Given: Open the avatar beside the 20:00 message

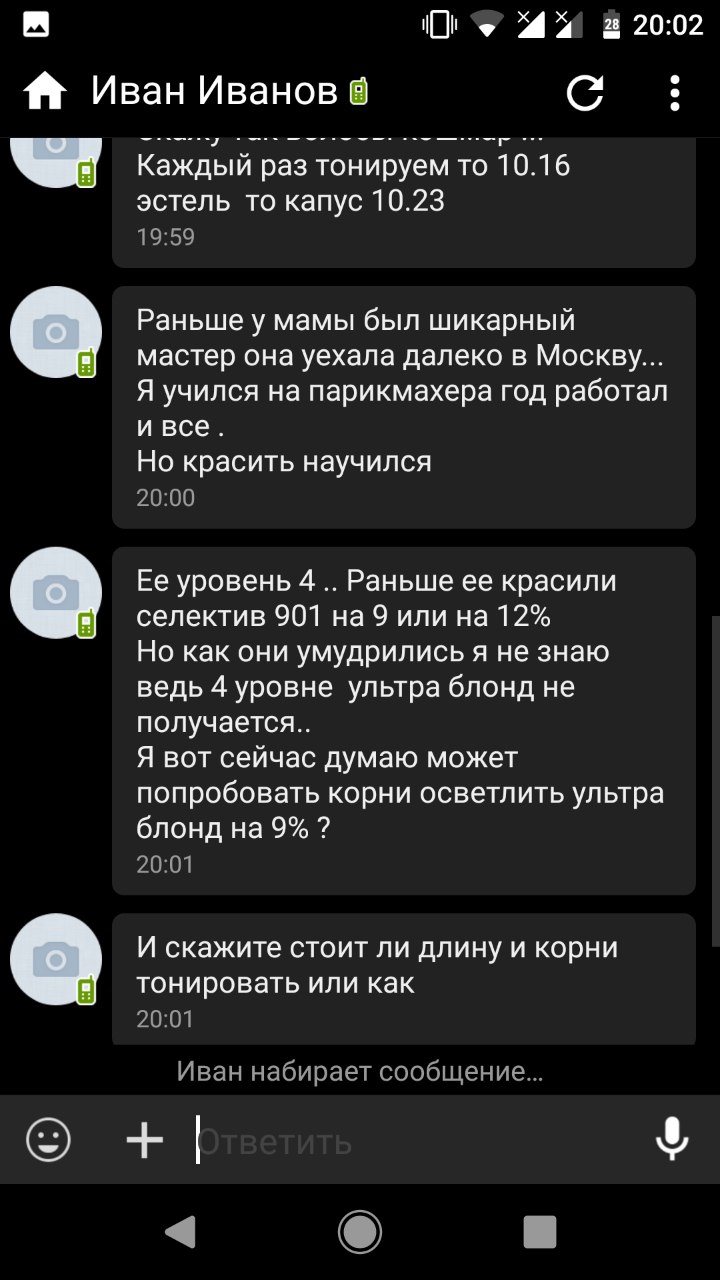Looking at the screenshot, I should (56, 332).
